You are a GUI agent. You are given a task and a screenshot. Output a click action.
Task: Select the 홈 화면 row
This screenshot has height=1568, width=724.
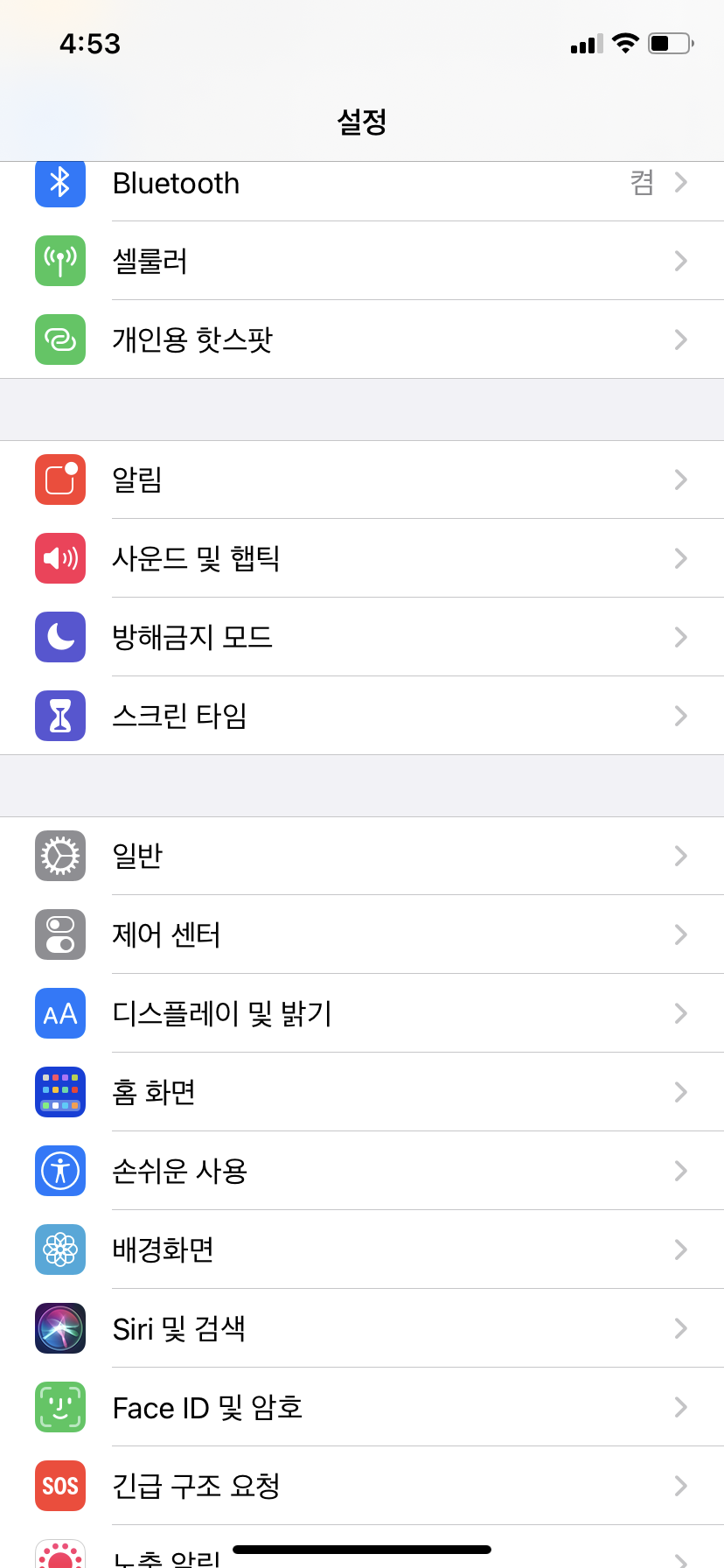click(x=362, y=1092)
